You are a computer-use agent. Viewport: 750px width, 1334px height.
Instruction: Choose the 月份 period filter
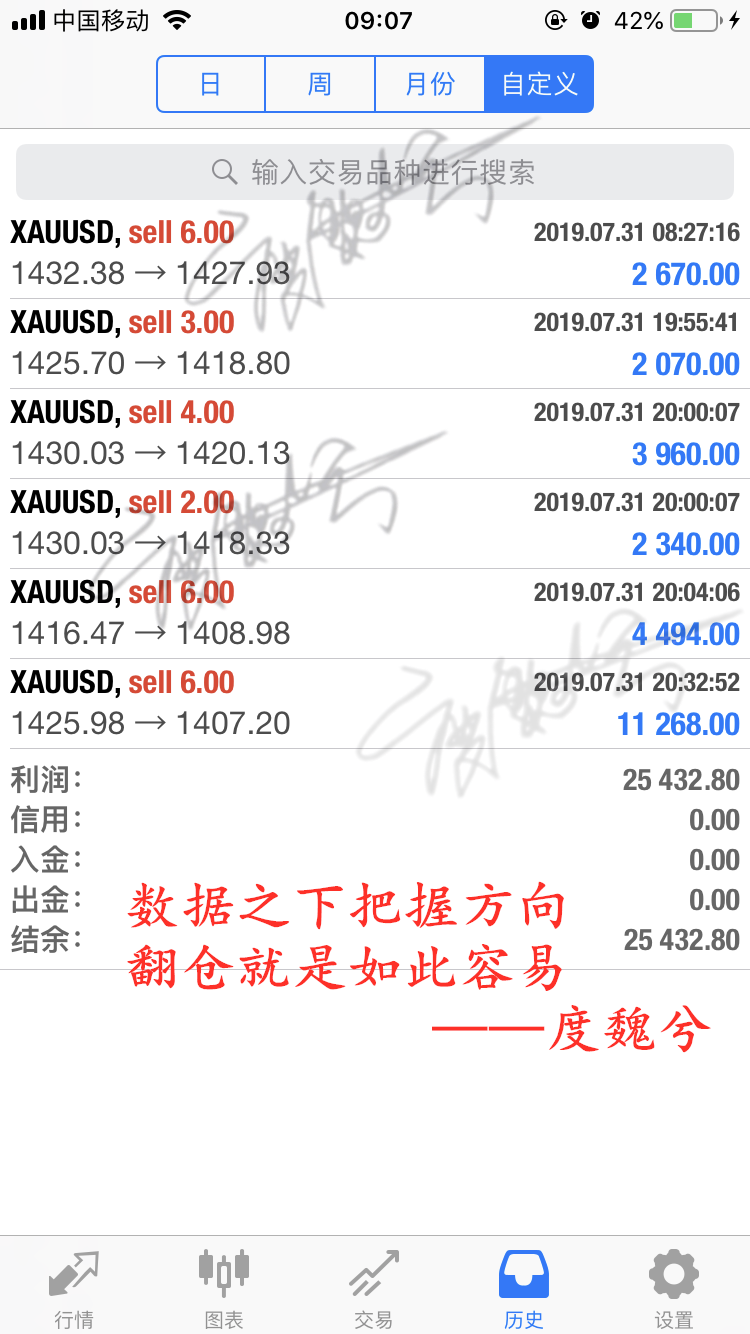pos(430,84)
